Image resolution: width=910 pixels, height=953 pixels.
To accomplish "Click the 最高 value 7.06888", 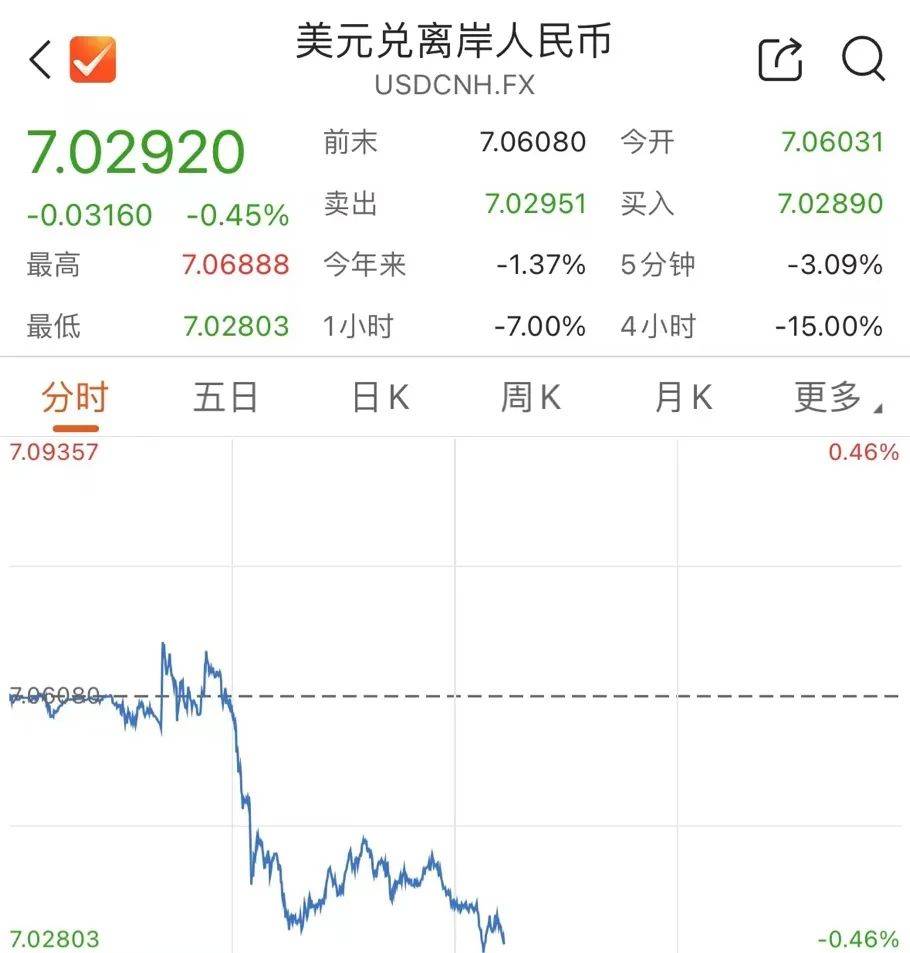I will (x=236, y=265).
